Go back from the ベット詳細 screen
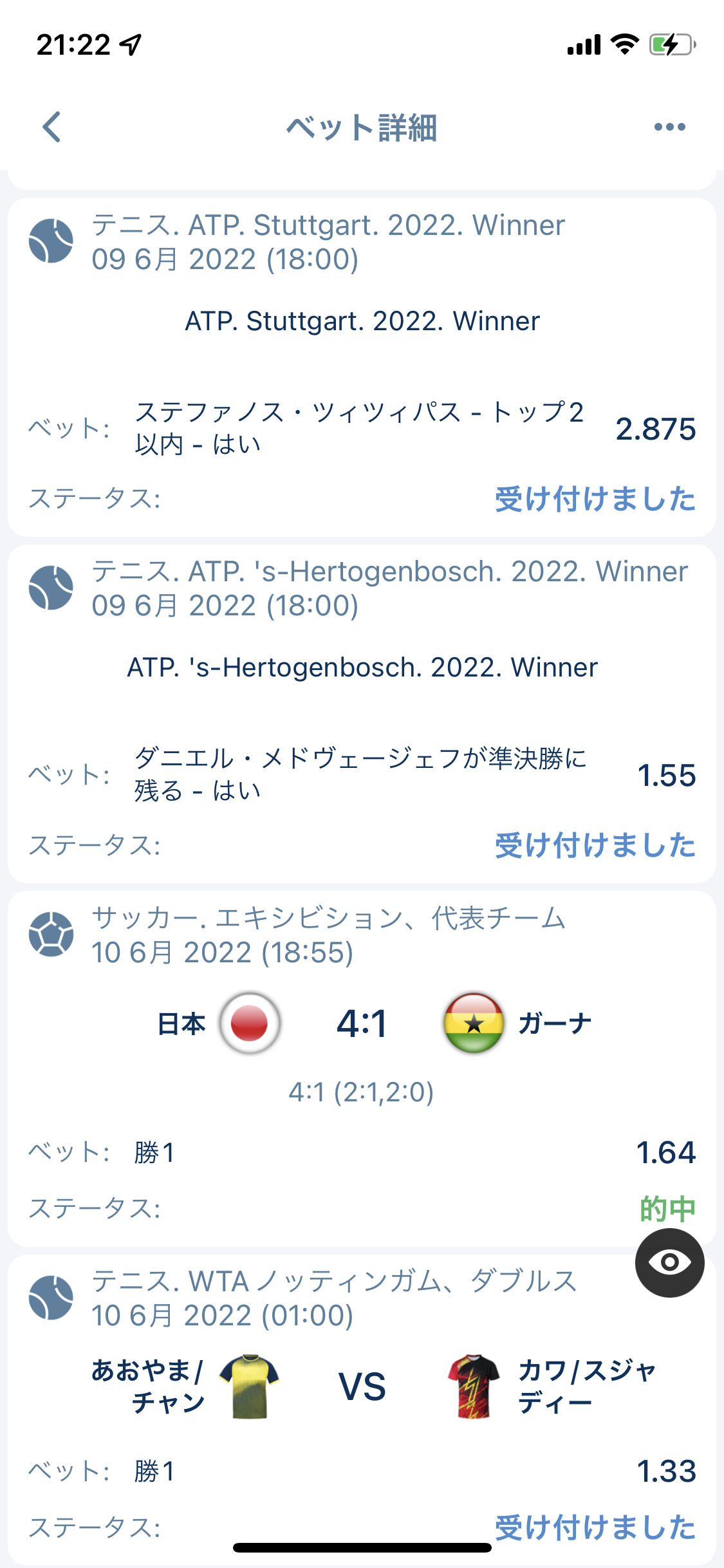Viewport: 724px width, 1568px height. click(51, 127)
